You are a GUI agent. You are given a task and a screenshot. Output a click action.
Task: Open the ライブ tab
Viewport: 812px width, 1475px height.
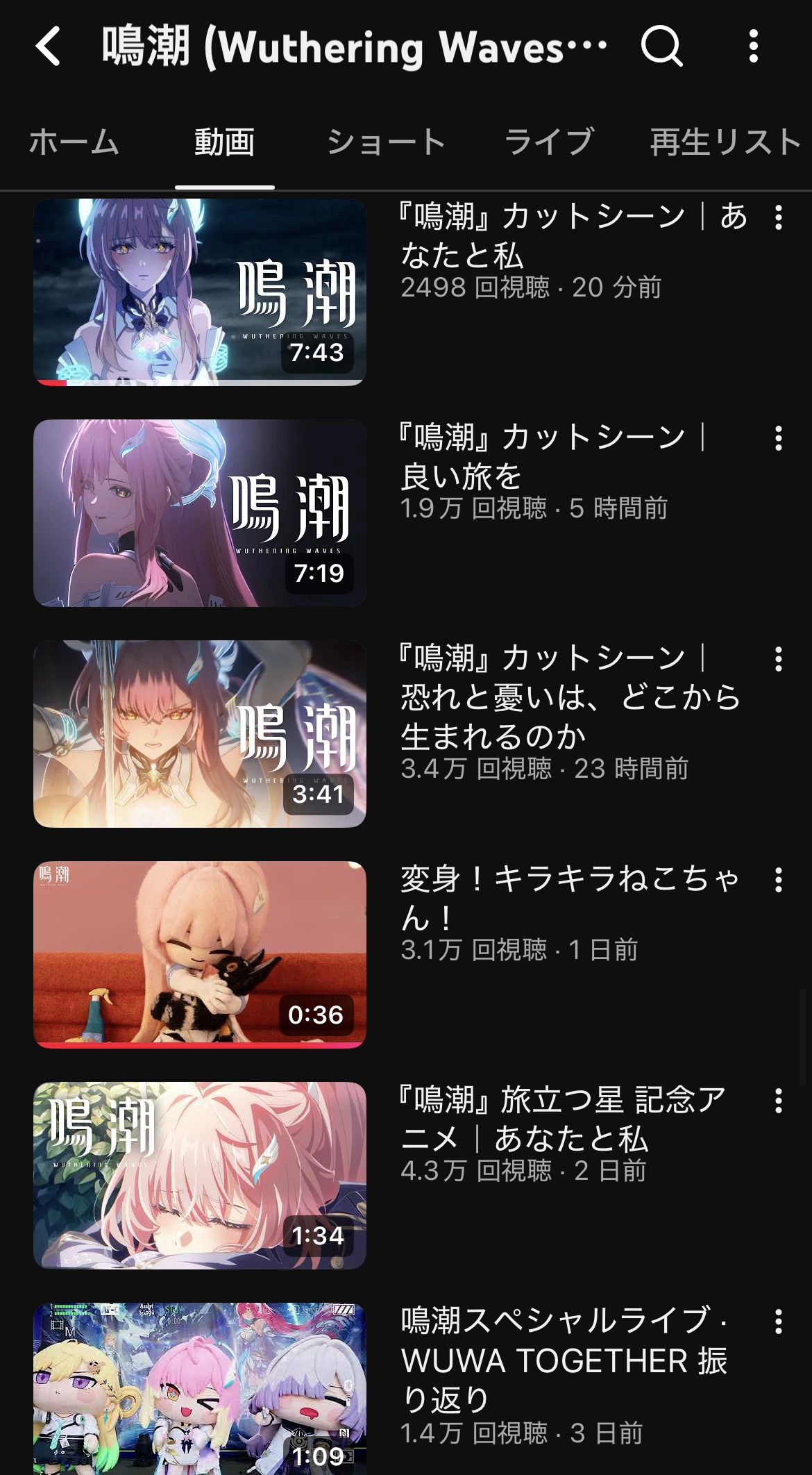click(548, 142)
